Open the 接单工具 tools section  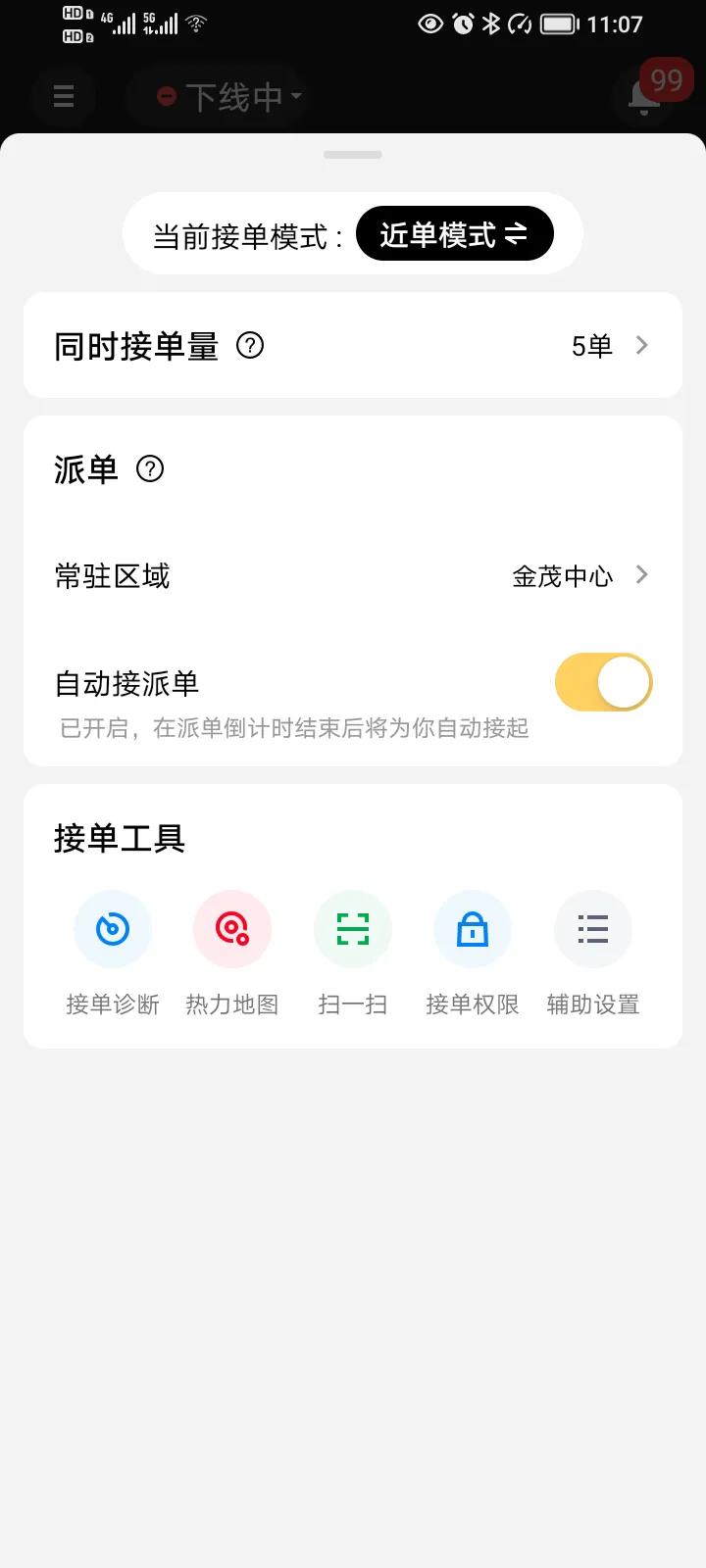pos(118,839)
